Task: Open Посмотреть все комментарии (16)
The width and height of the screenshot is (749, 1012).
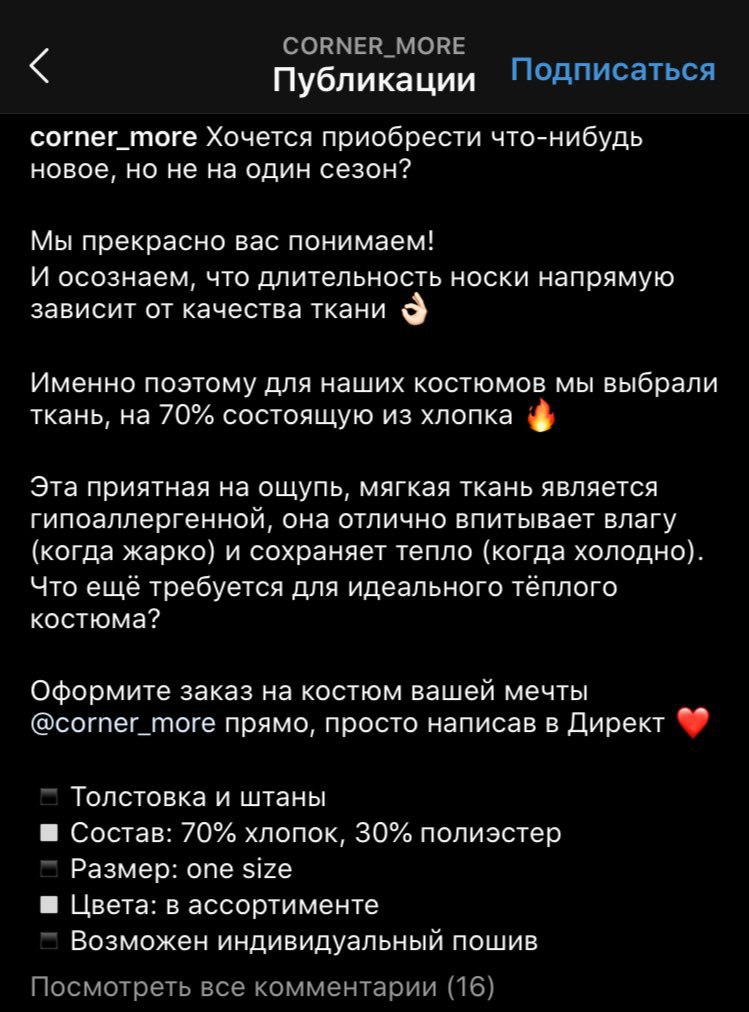Action: (263, 987)
